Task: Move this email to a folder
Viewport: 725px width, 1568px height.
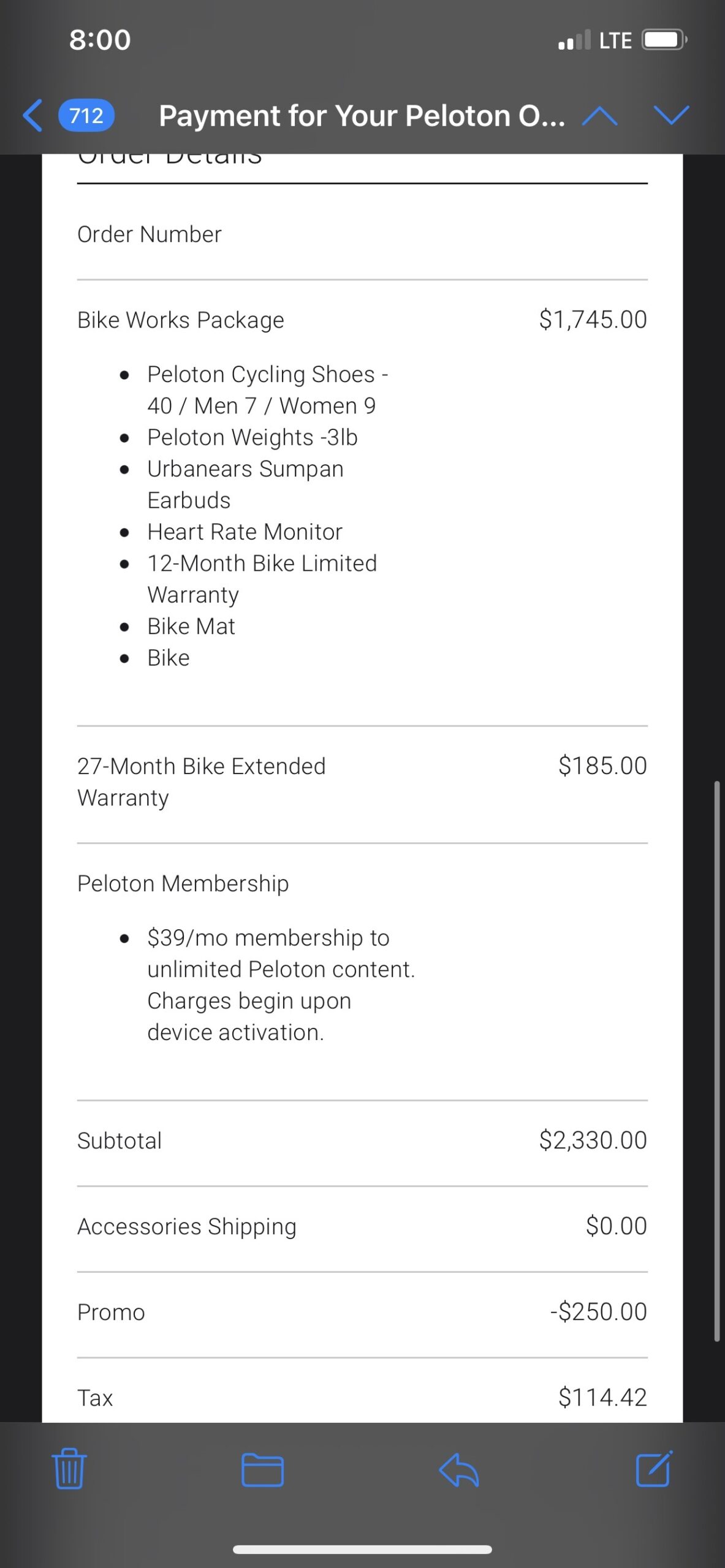Action: pyautogui.click(x=262, y=1469)
